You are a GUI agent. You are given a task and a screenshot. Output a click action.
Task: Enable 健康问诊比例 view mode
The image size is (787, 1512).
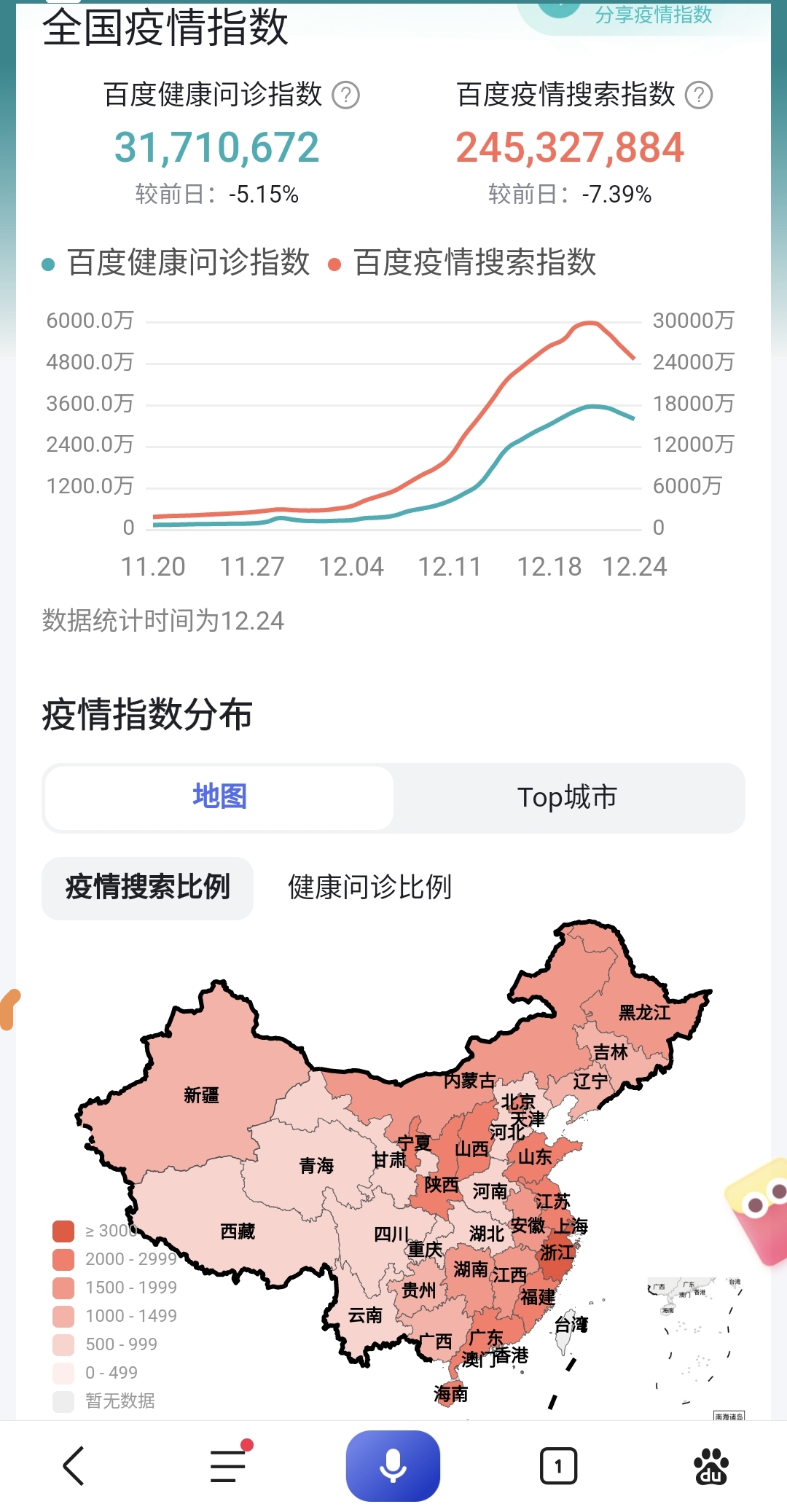[369, 888]
